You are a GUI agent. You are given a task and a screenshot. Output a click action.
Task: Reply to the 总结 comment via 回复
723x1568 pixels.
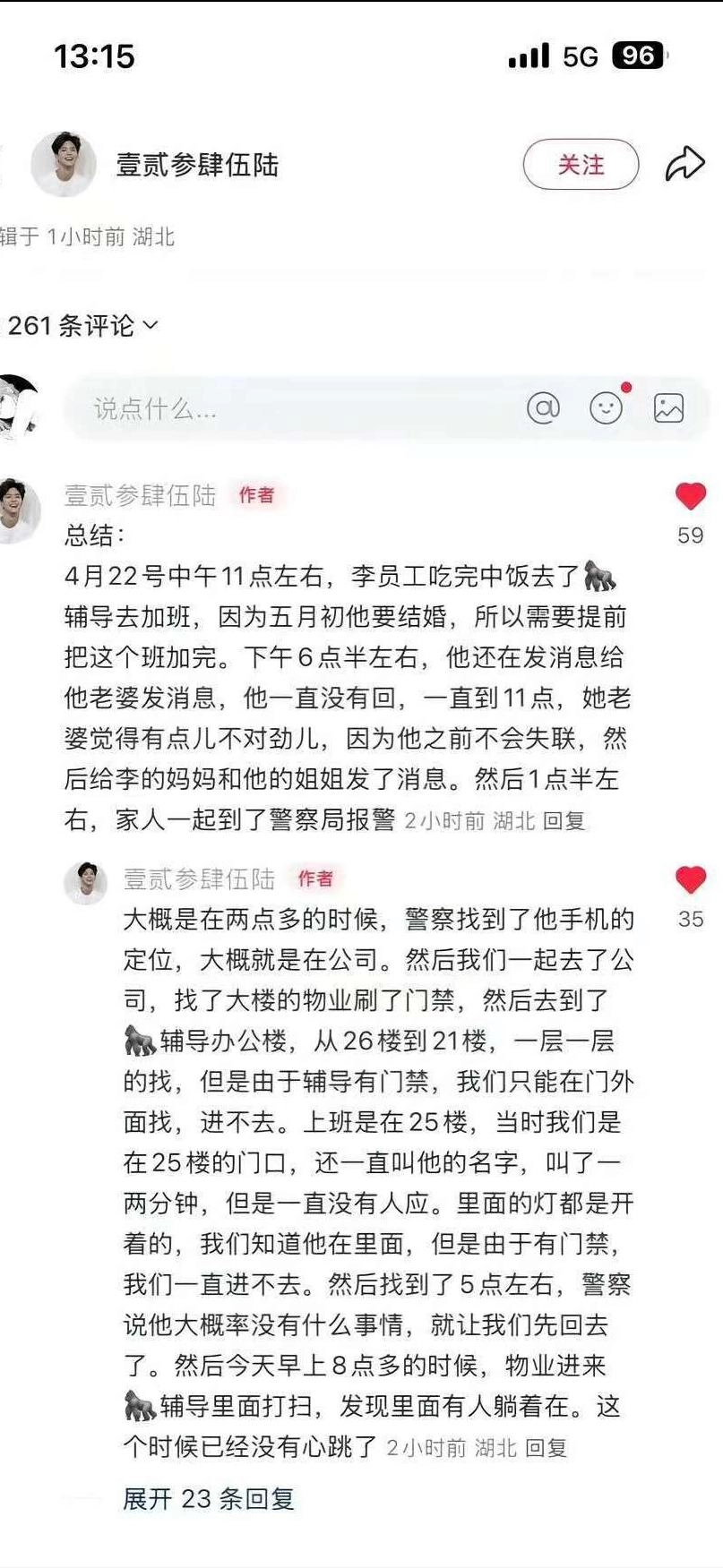click(x=564, y=821)
